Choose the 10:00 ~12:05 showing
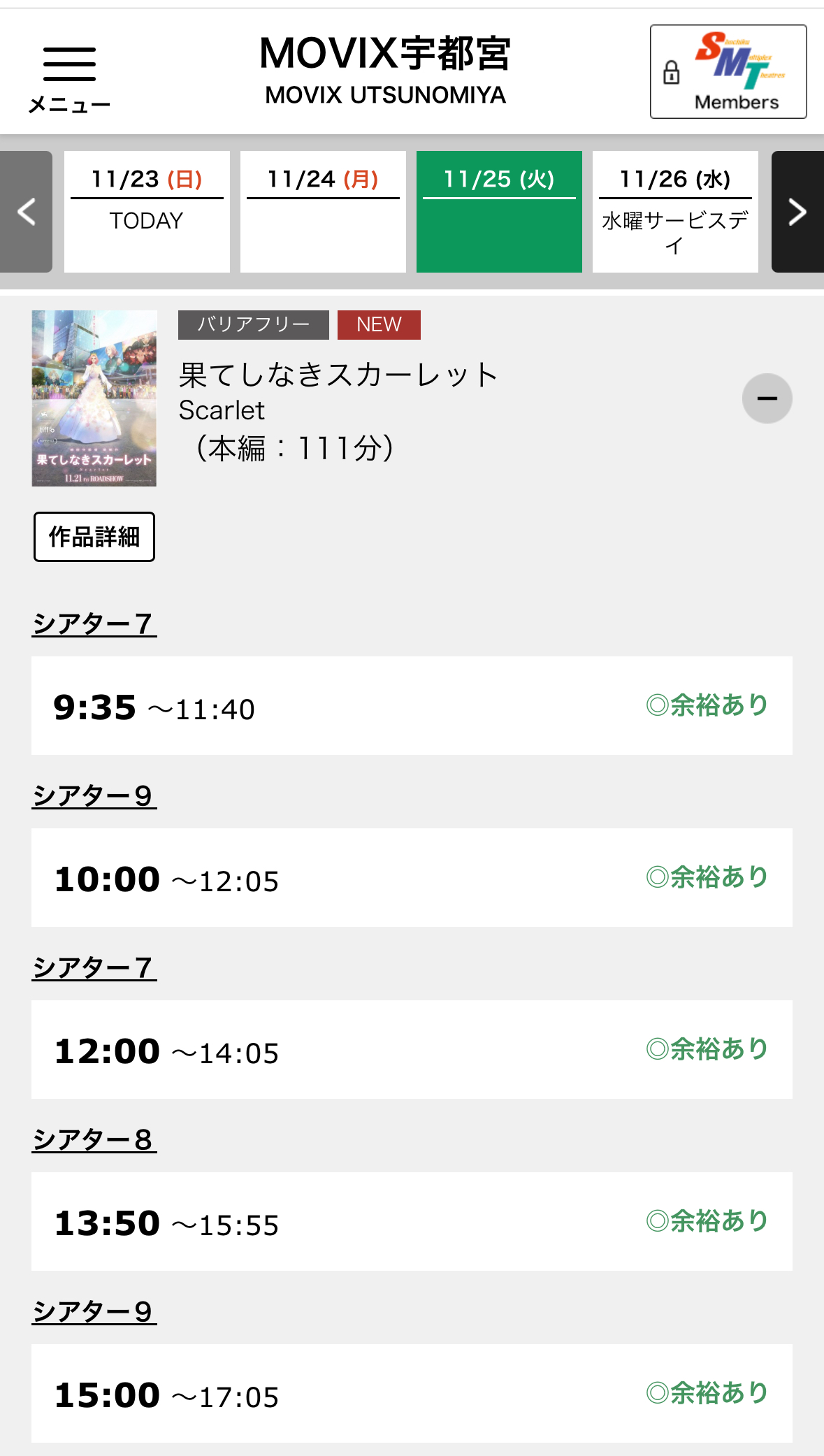Screen dimensions: 824x1456 coord(412,878)
